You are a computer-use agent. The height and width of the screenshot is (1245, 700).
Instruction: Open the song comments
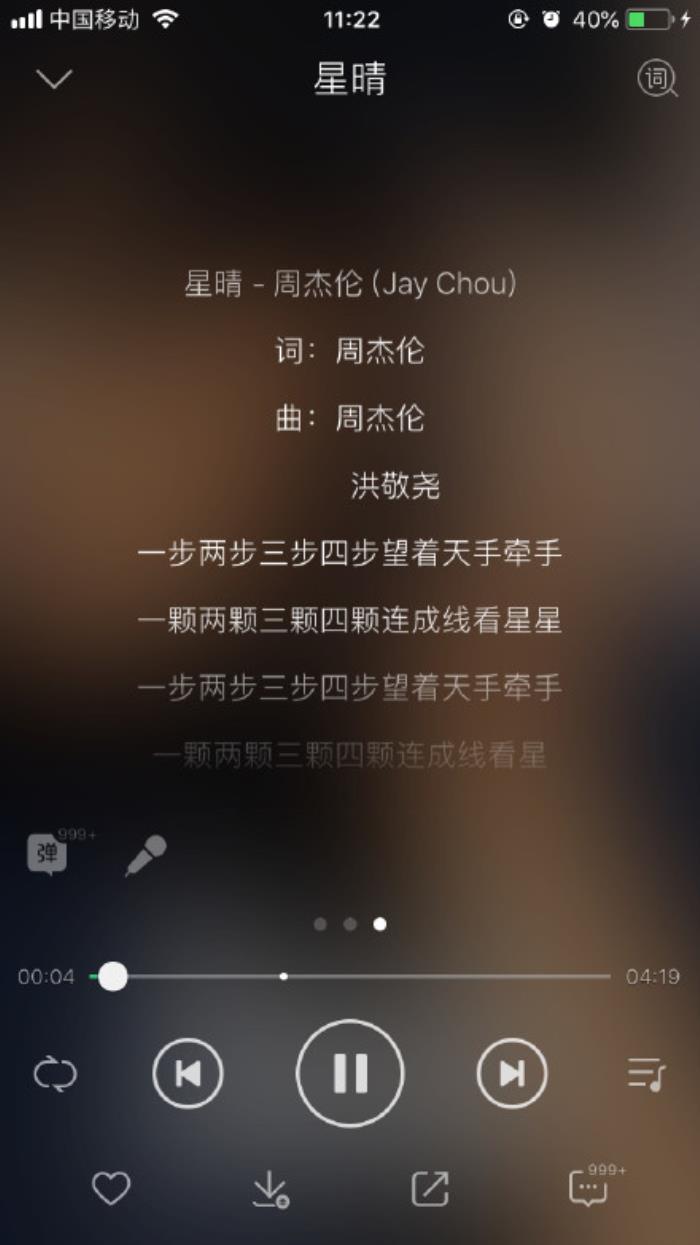(588, 1188)
